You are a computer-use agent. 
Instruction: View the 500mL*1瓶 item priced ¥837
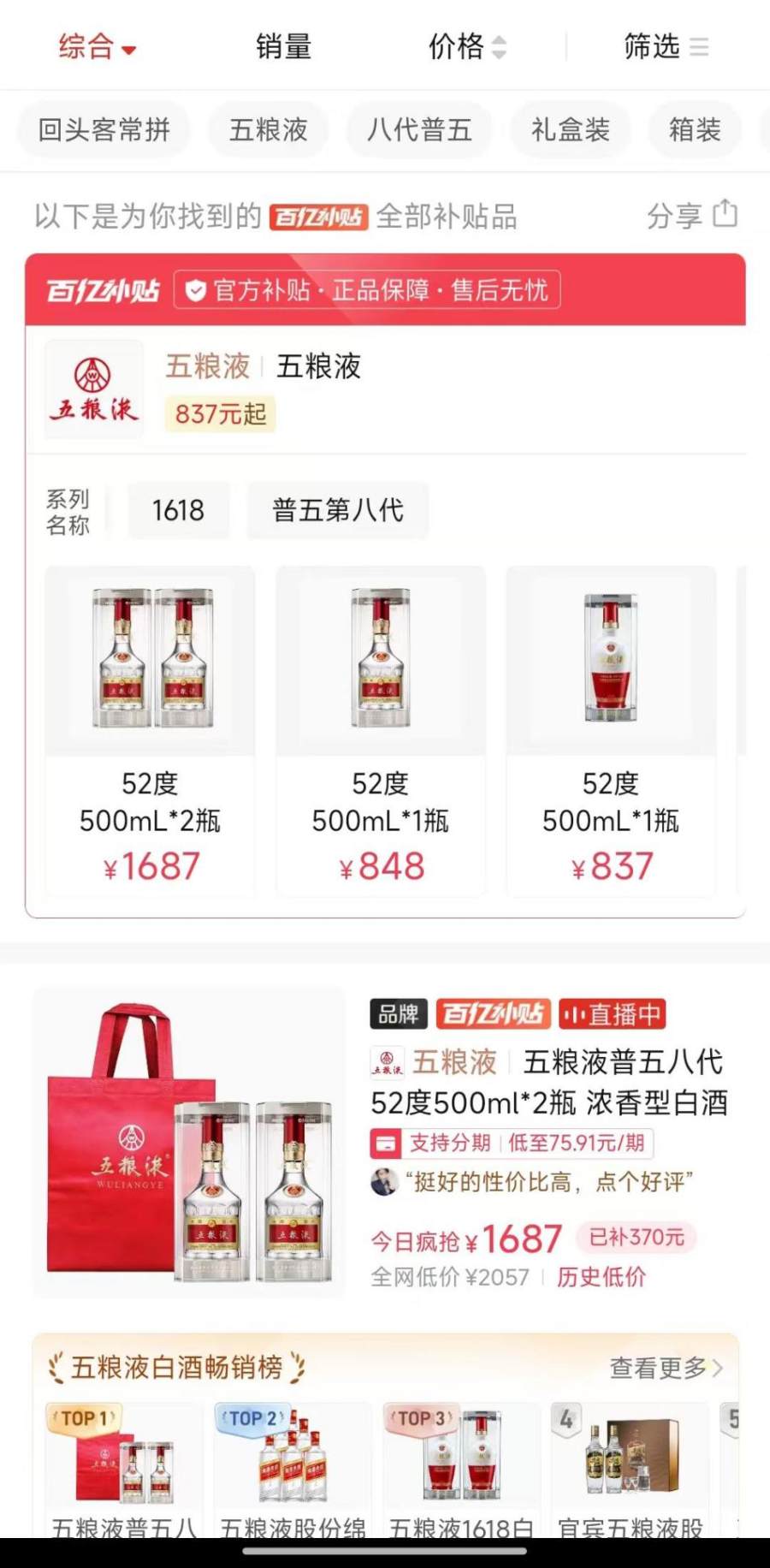coord(611,730)
